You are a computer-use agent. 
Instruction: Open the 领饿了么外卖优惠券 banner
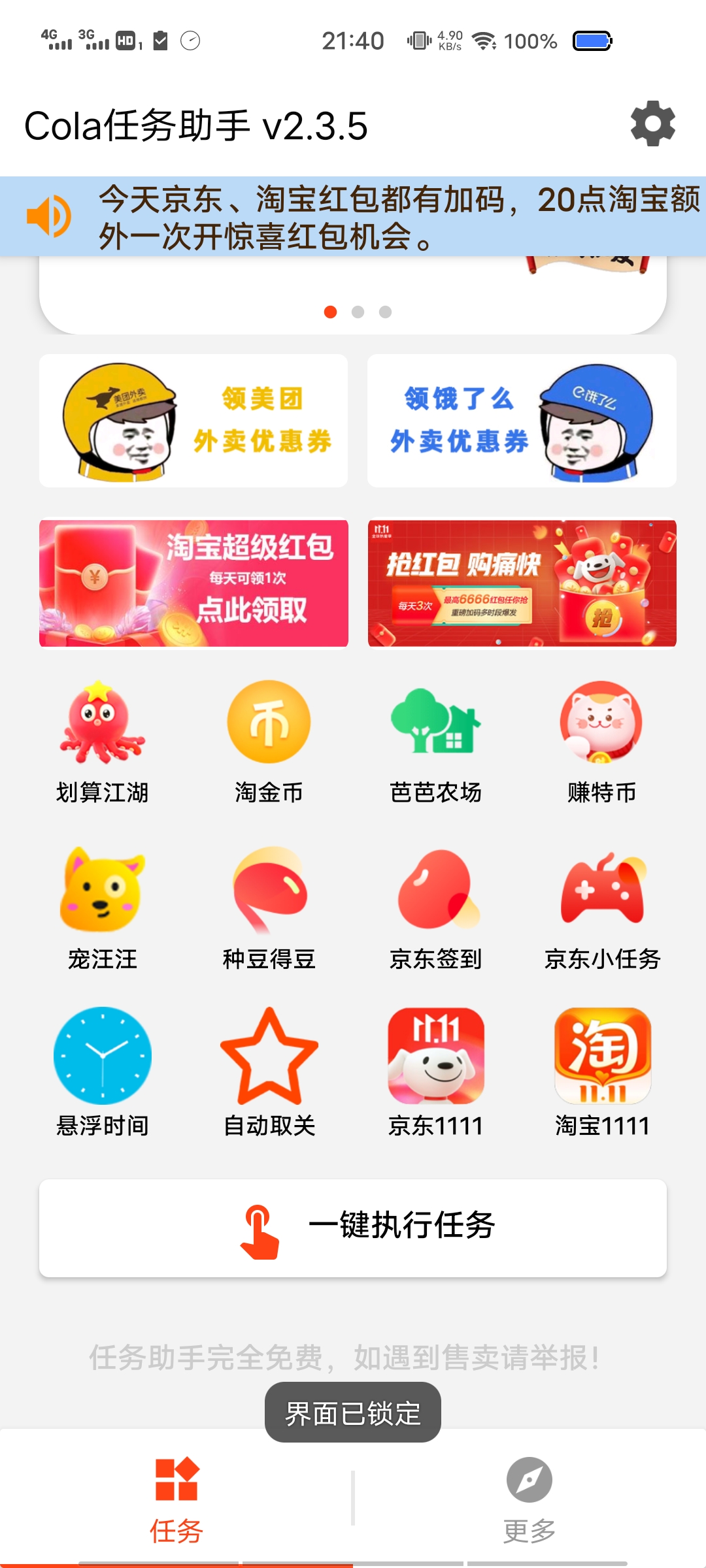(522, 421)
